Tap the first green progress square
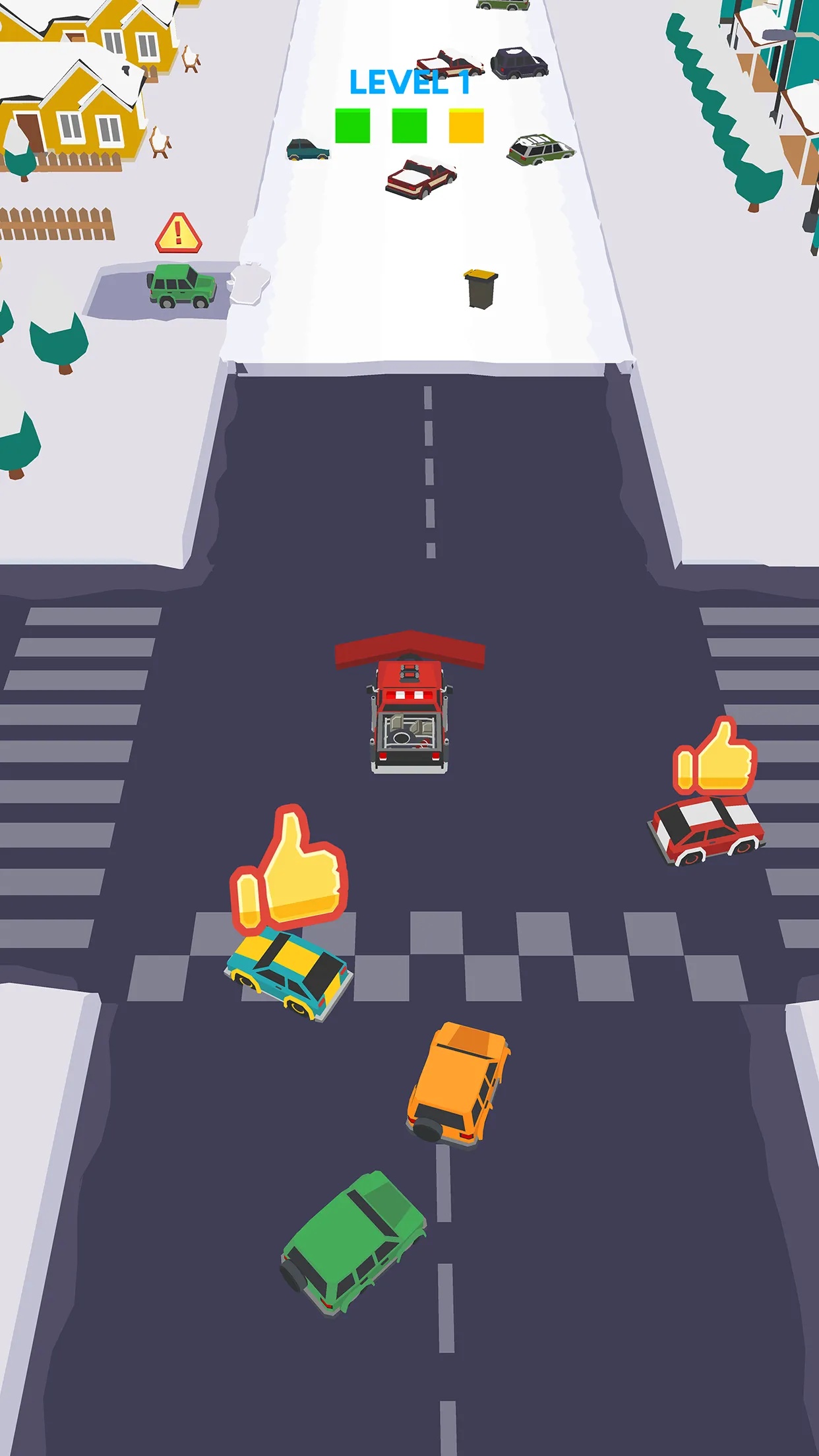819x1456 pixels. tap(353, 125)
